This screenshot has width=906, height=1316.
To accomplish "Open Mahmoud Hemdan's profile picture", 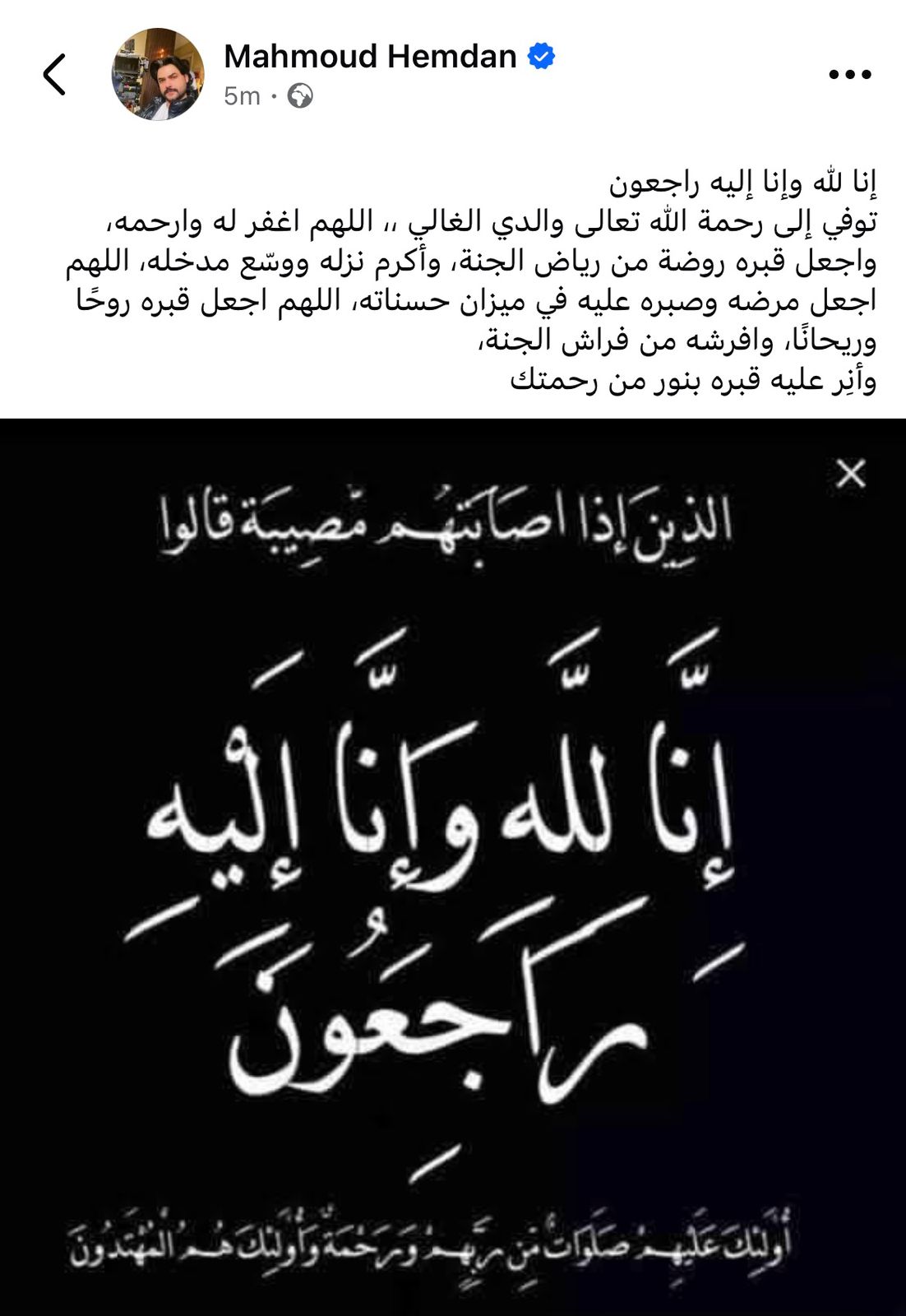I will 158,75.
